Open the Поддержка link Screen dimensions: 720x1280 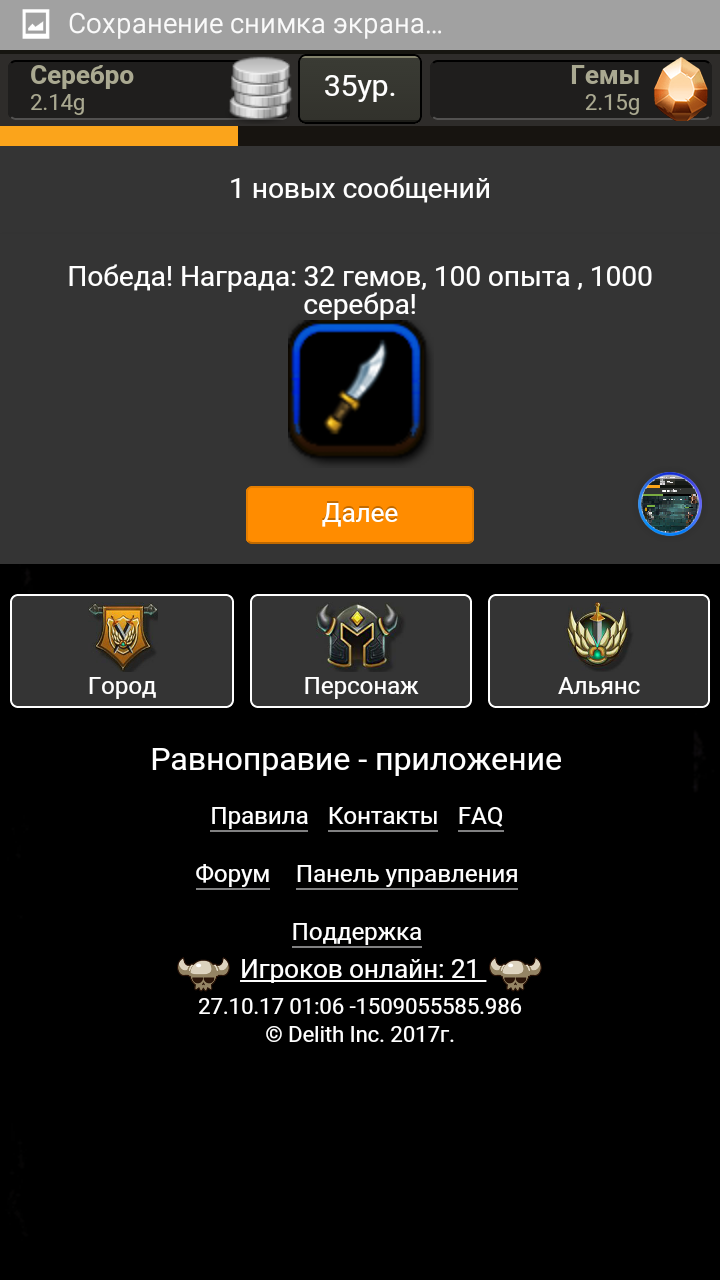click(357, 932)
